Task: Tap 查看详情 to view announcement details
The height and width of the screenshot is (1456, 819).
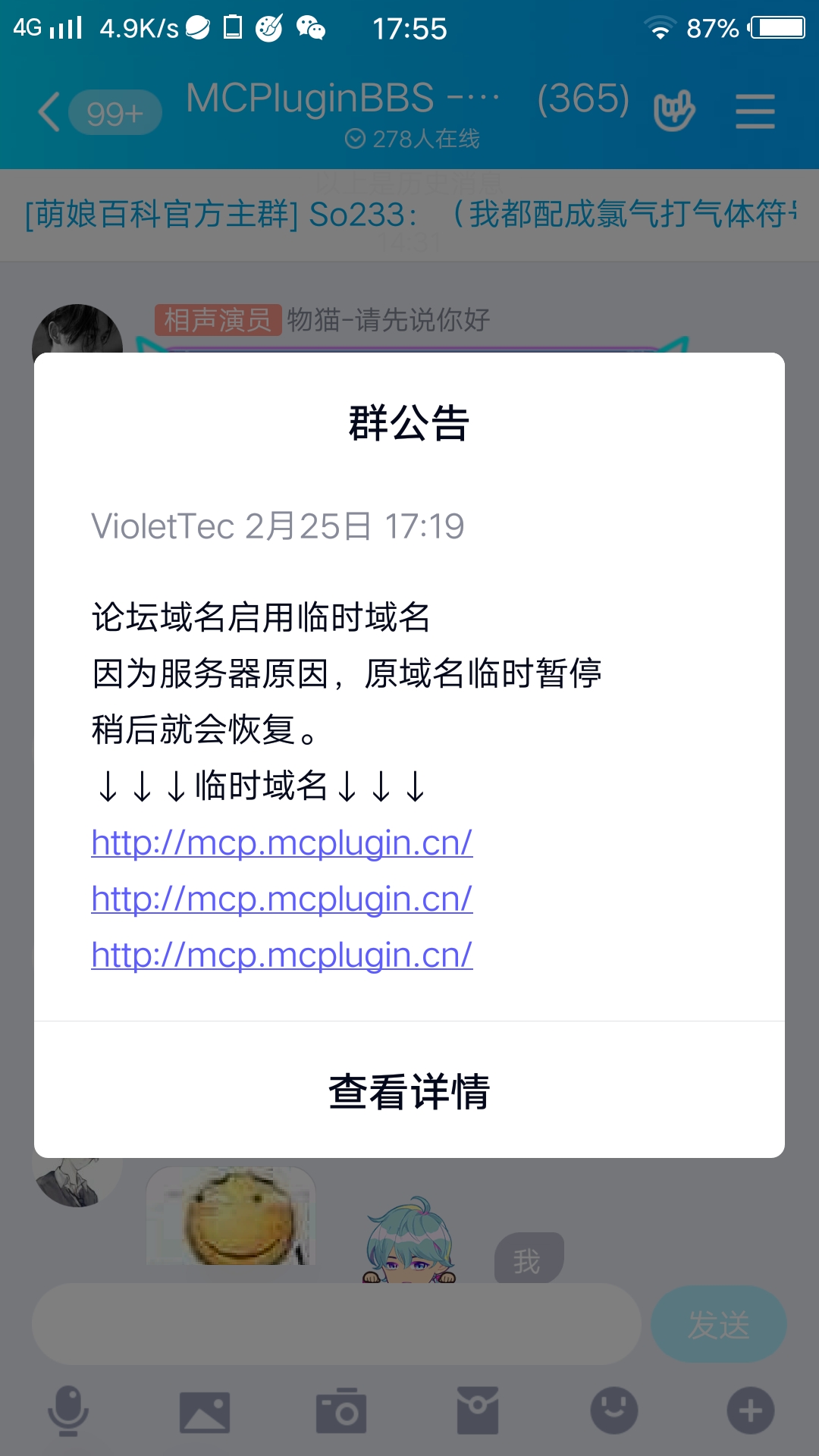Action: tap(409, 1090)
